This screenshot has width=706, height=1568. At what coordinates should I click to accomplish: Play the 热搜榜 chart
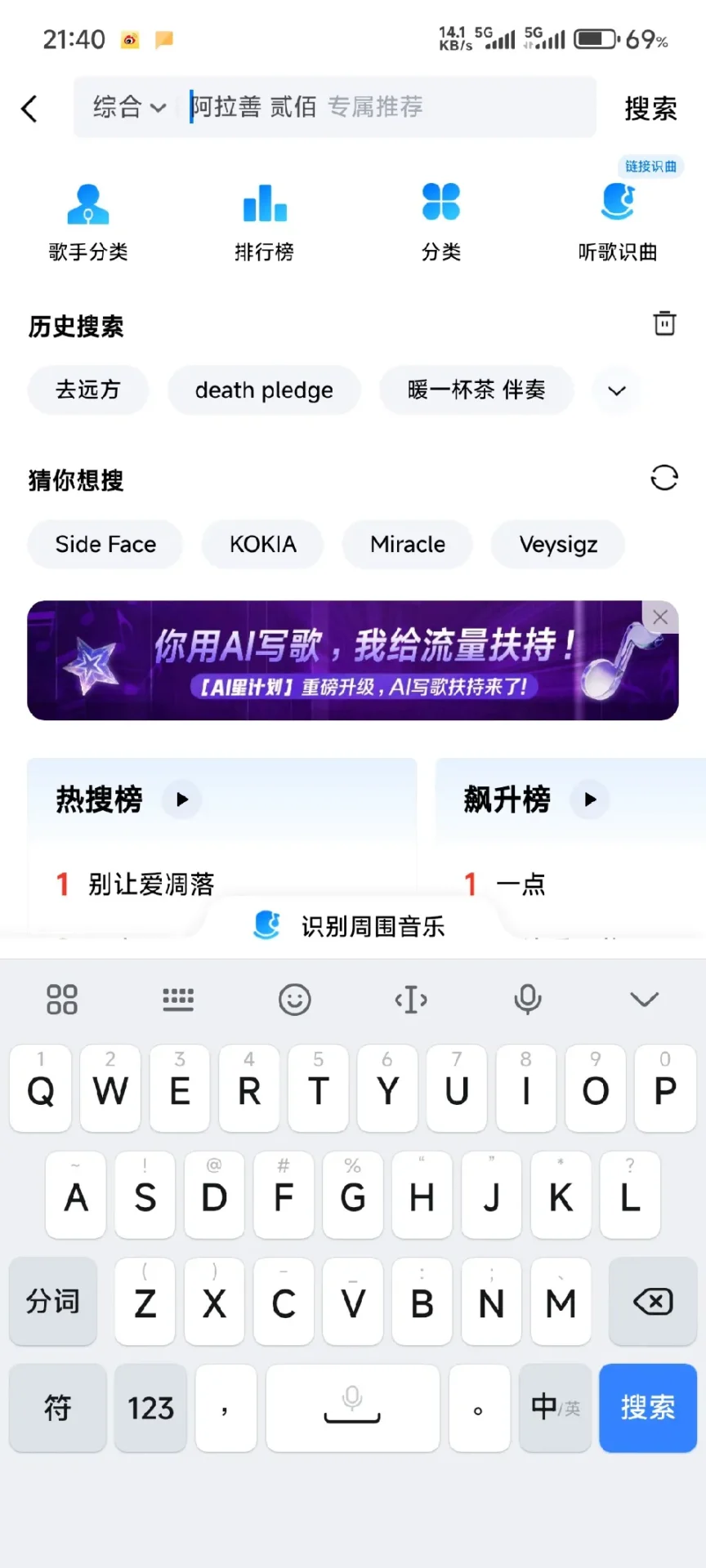tap(182, 800)
